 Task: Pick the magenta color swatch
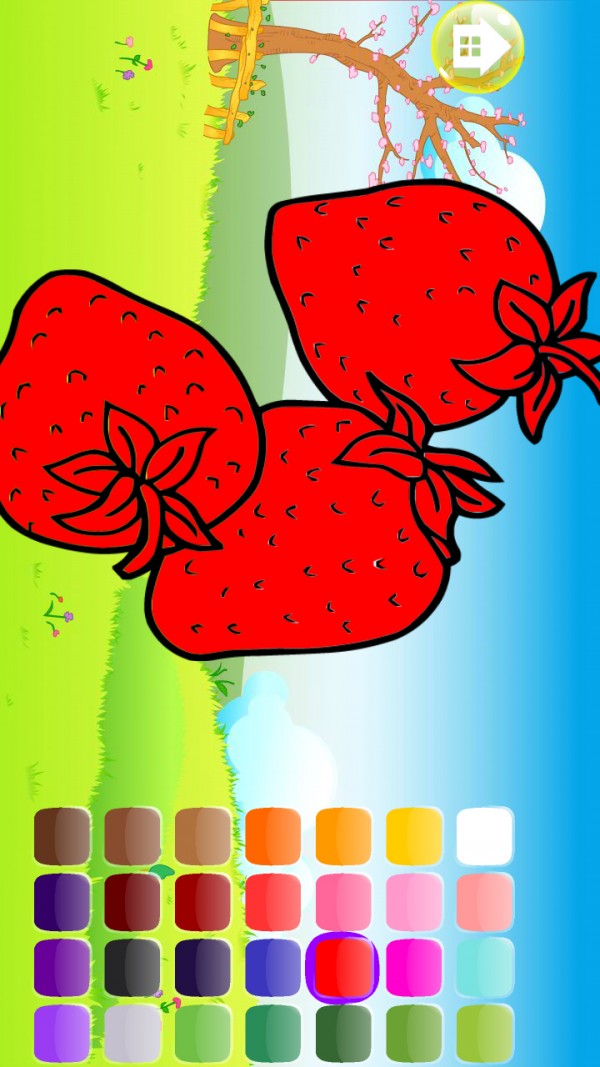(414, 967)
